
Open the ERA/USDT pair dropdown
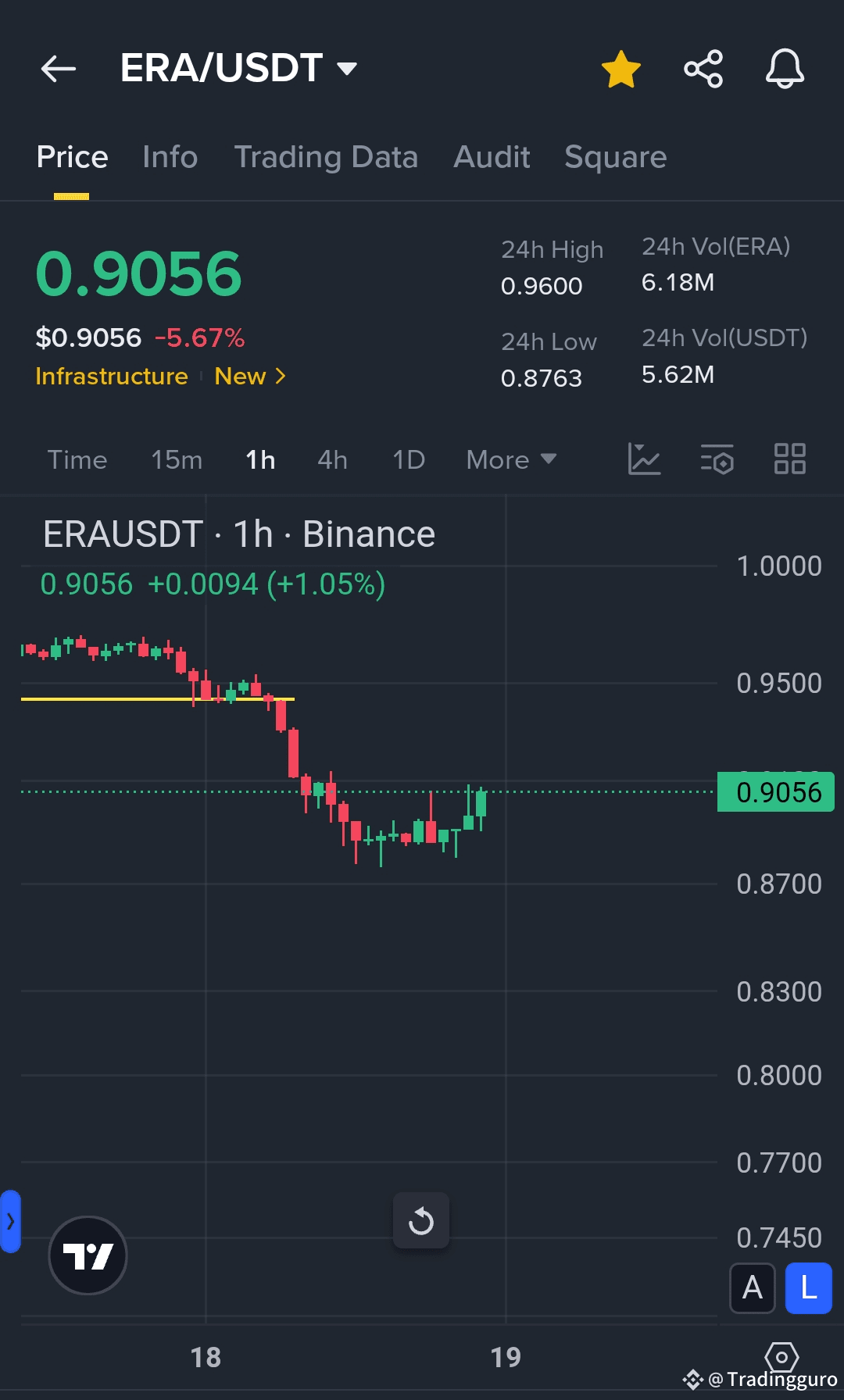[x=238, y=68]
